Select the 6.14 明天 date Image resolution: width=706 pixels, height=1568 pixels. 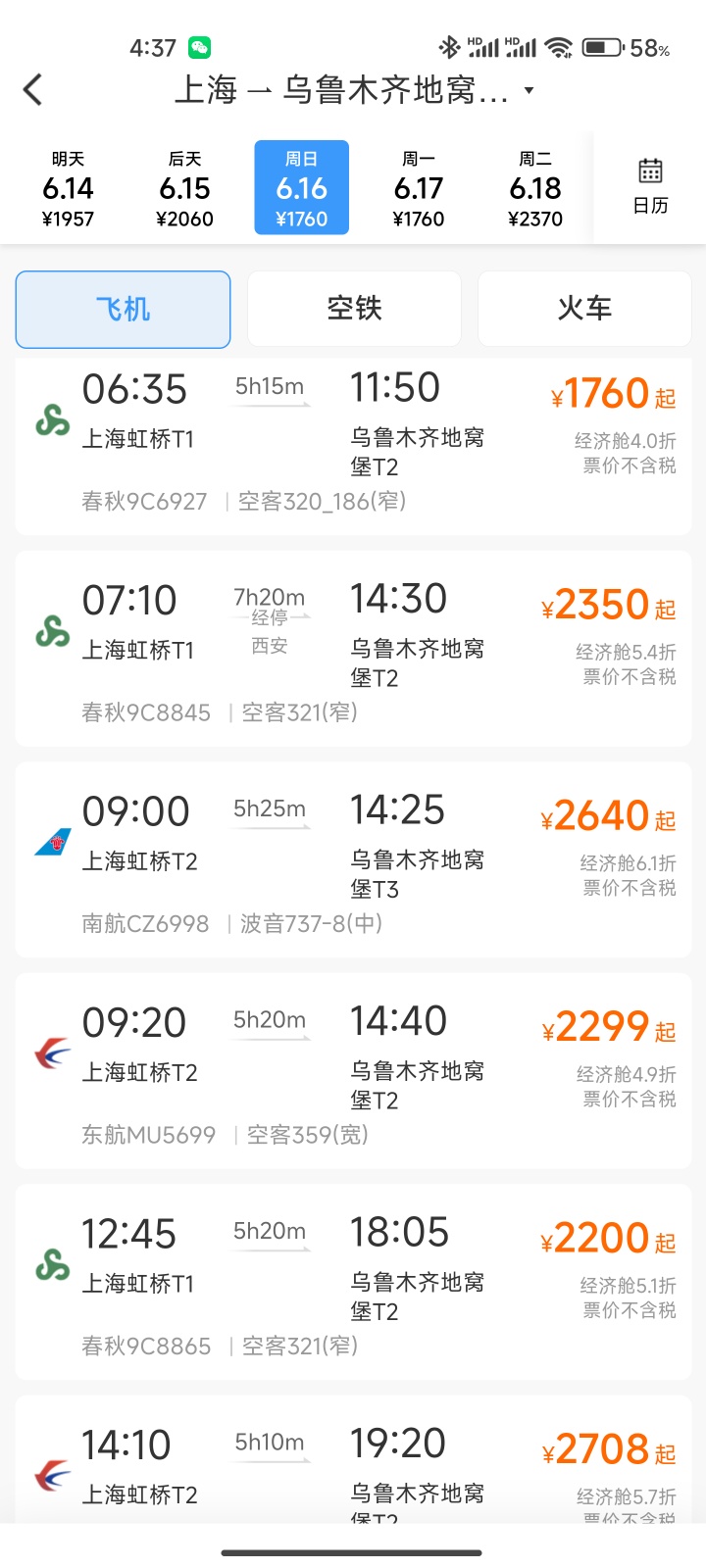(x=68, y=188)
